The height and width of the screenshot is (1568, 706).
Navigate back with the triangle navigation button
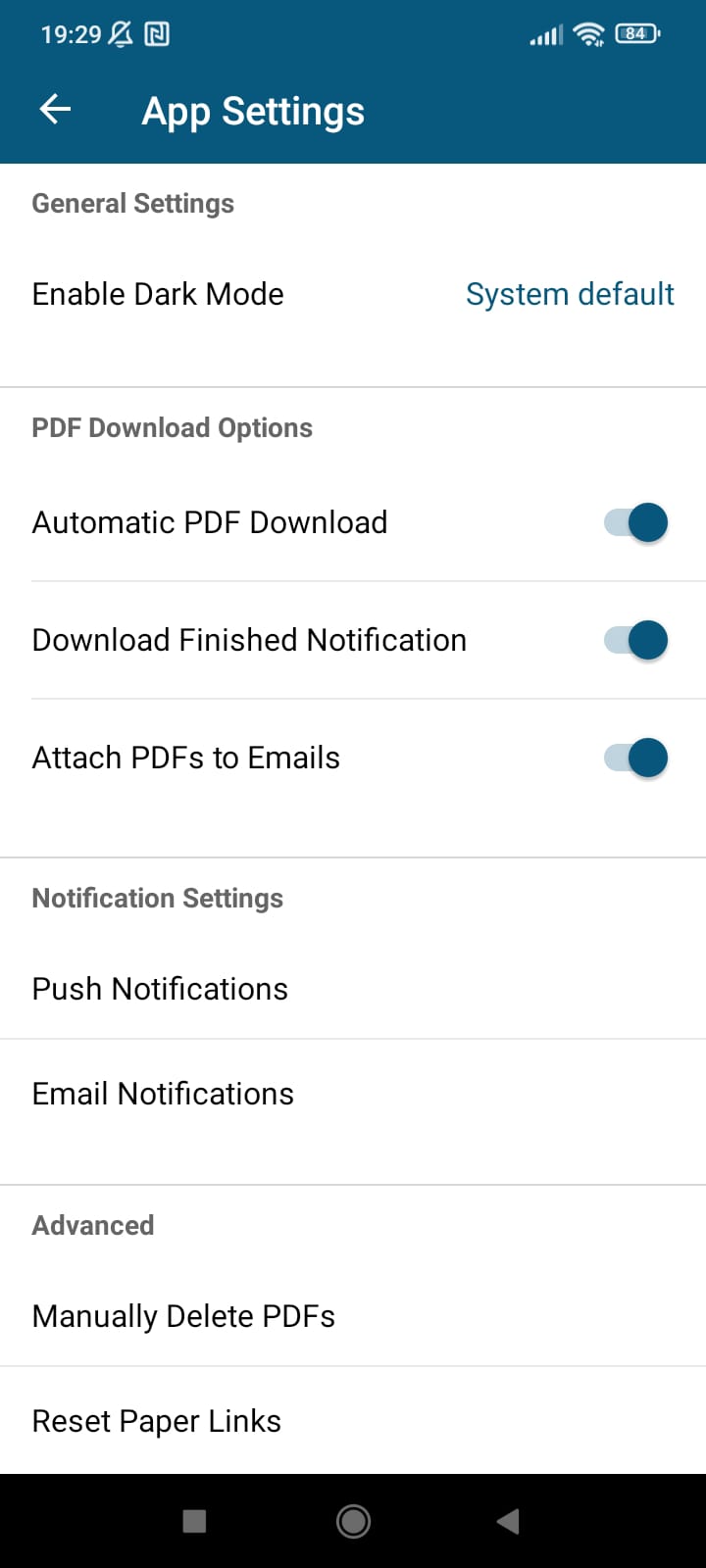508,1521
